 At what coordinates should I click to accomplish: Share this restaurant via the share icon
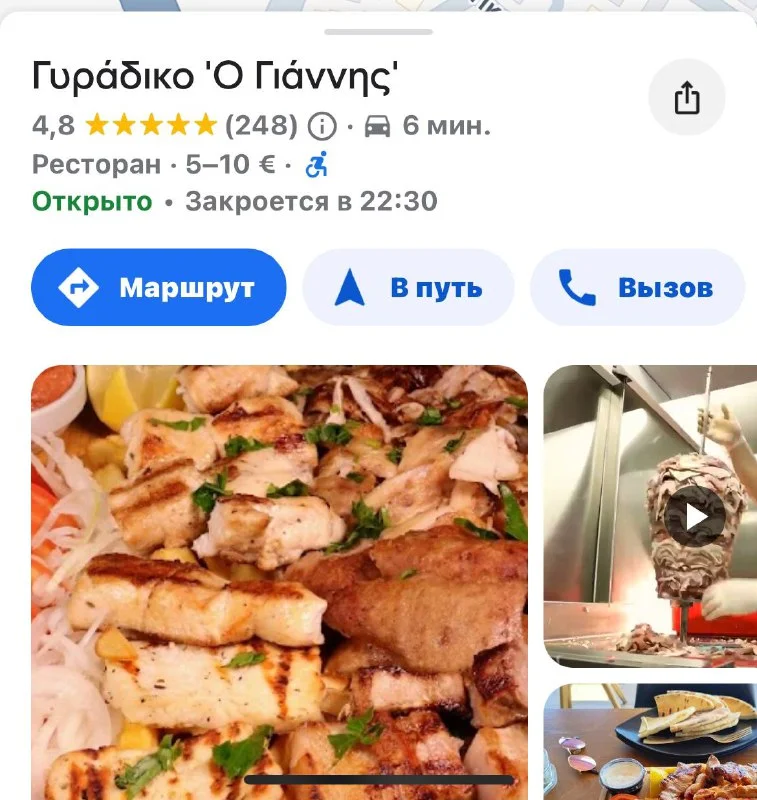pyautogui.click(x=686, y=98)
